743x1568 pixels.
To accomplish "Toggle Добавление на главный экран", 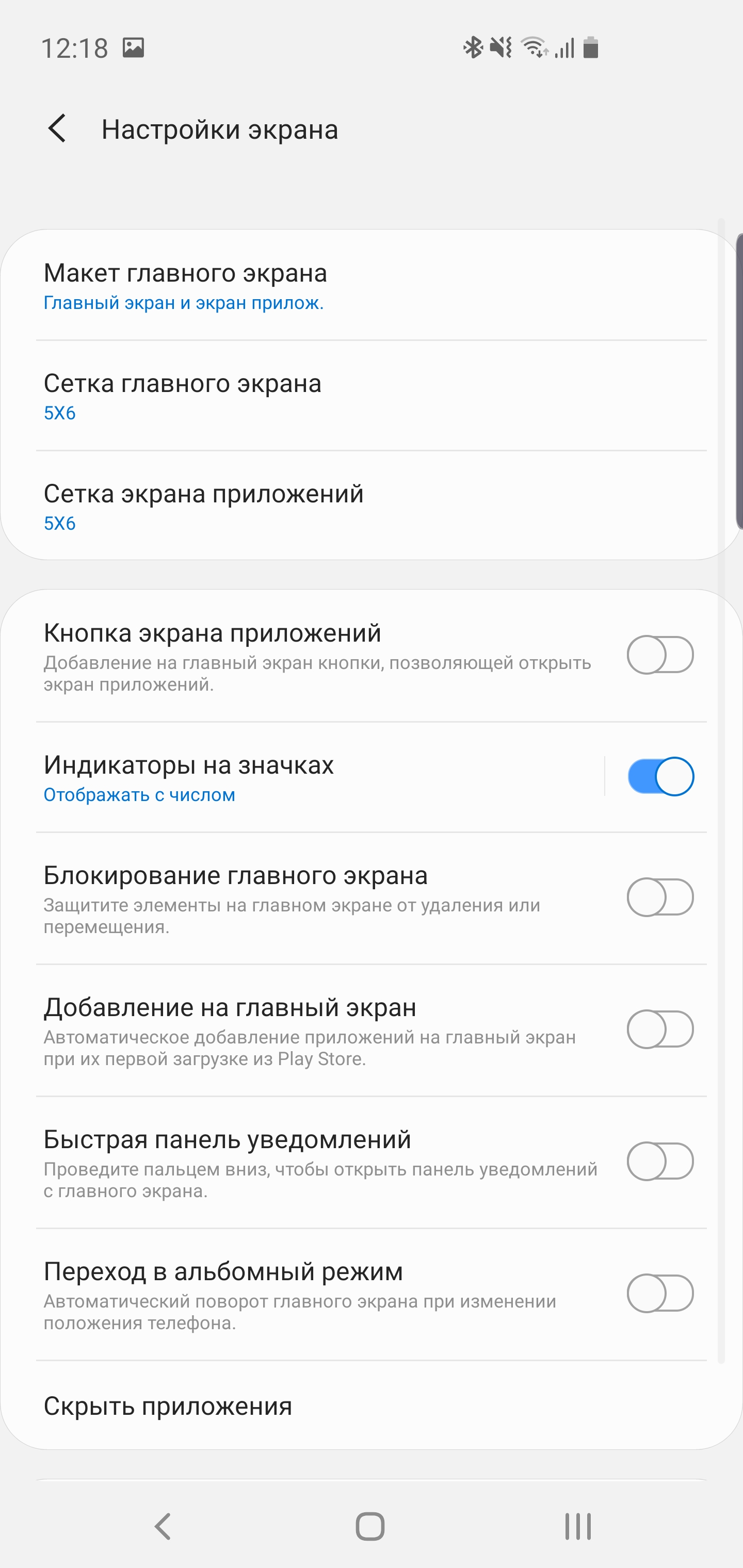I will tap(660, 1030).
